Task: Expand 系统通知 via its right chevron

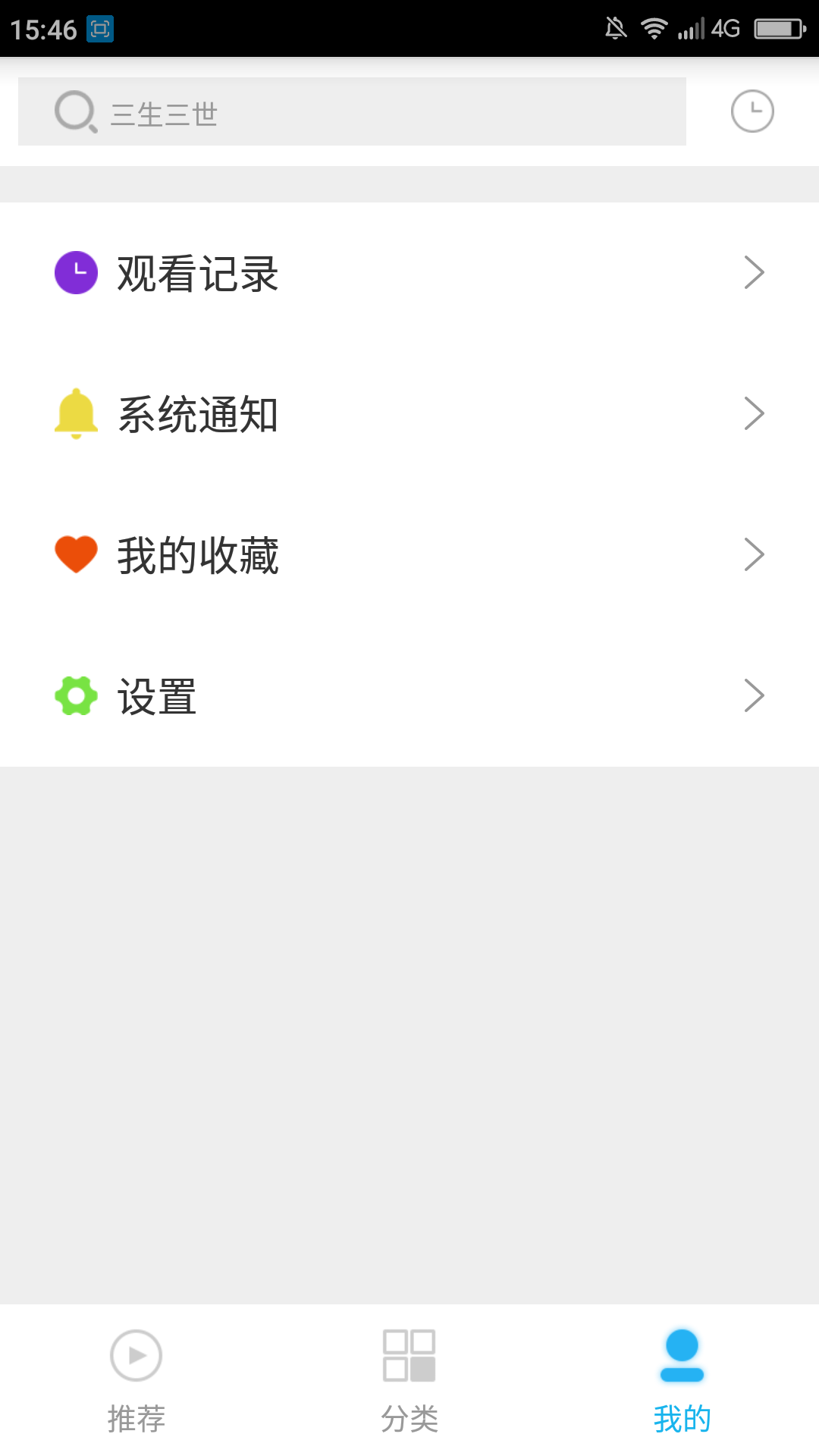Action: [754, 413]
